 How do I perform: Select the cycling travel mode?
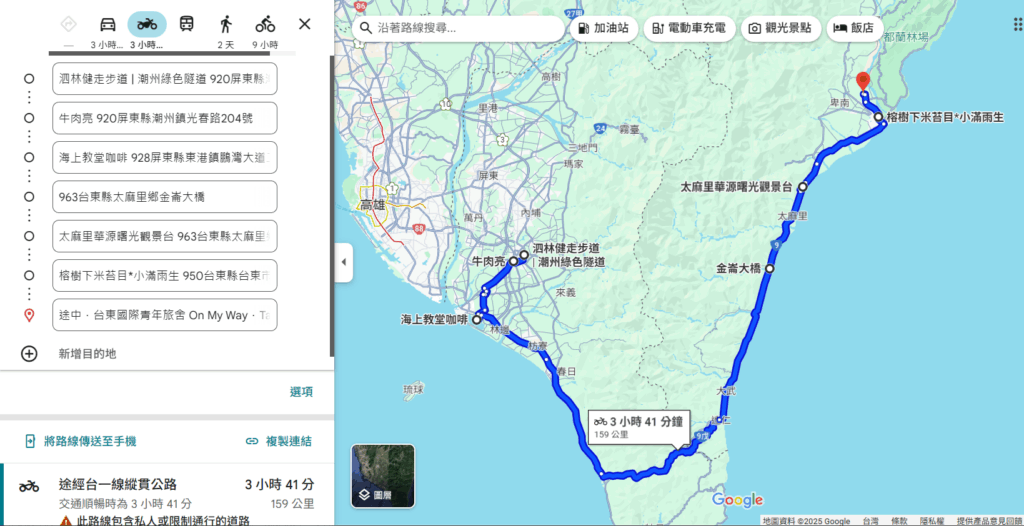click(265, 24)
